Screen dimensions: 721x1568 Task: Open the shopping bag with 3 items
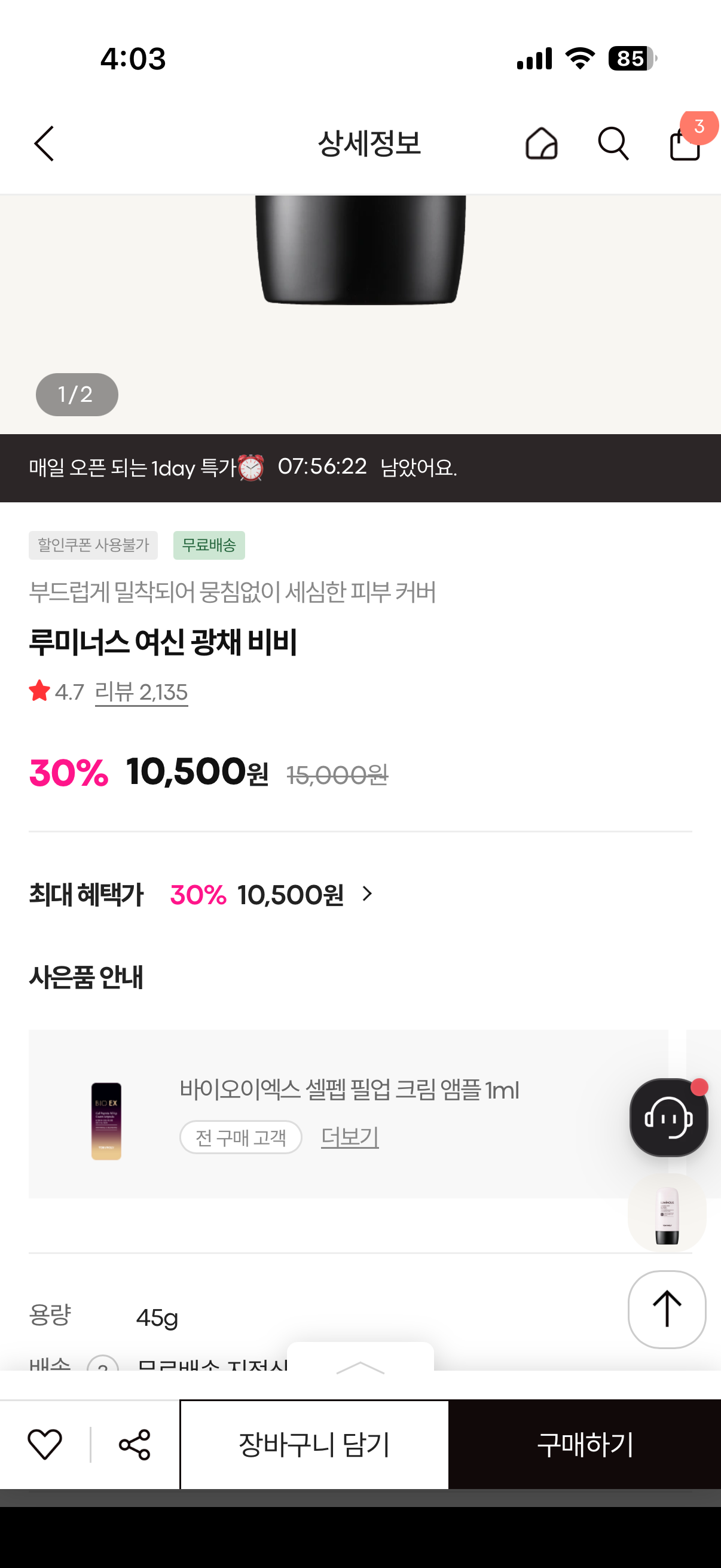pyautogui.click(x=685, y=144)
